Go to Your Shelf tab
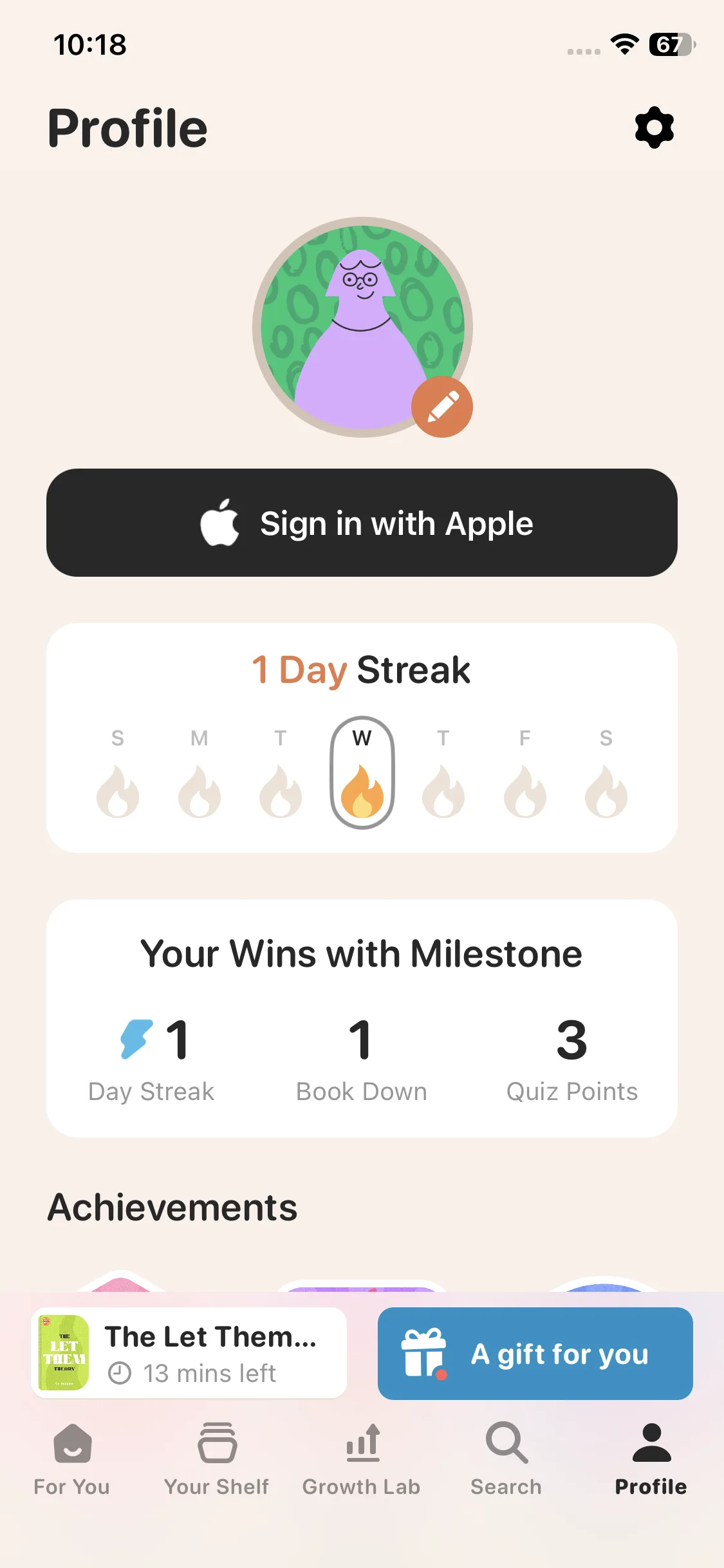This screenshot has width=724, height=1568. [217, 1459]
